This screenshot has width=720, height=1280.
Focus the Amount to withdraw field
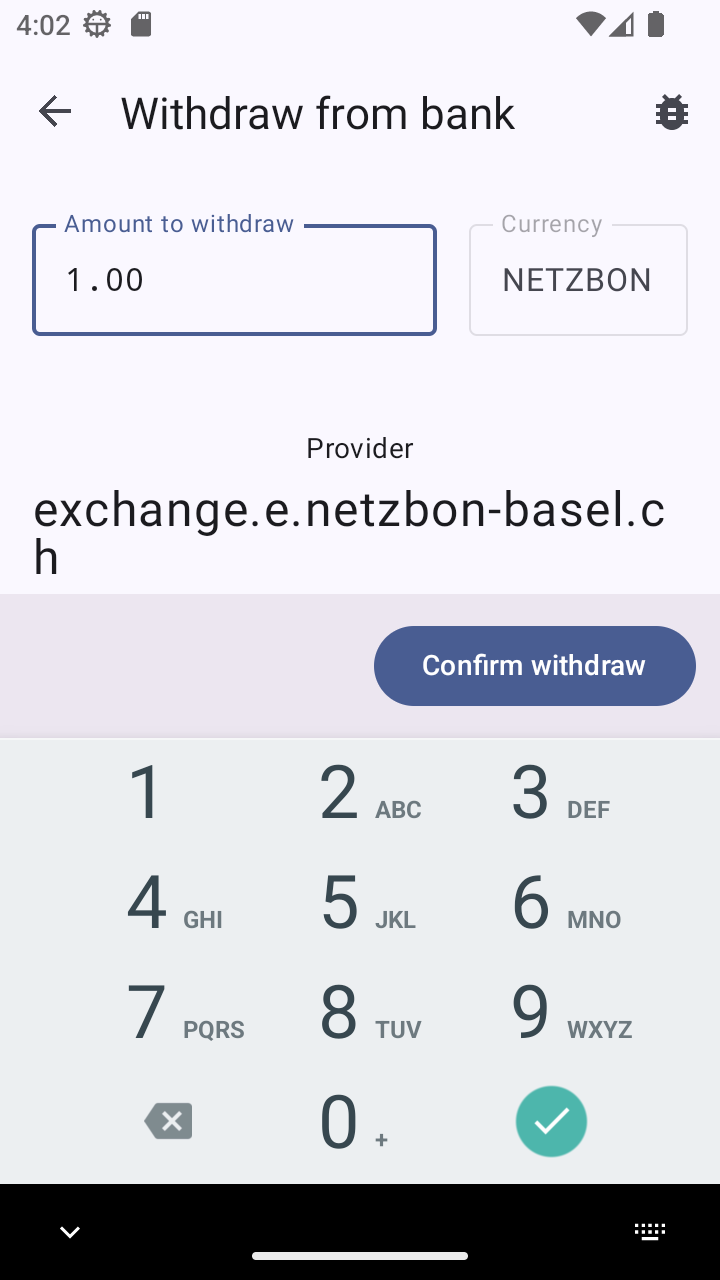pyautogui.click(x=234, y=280)
